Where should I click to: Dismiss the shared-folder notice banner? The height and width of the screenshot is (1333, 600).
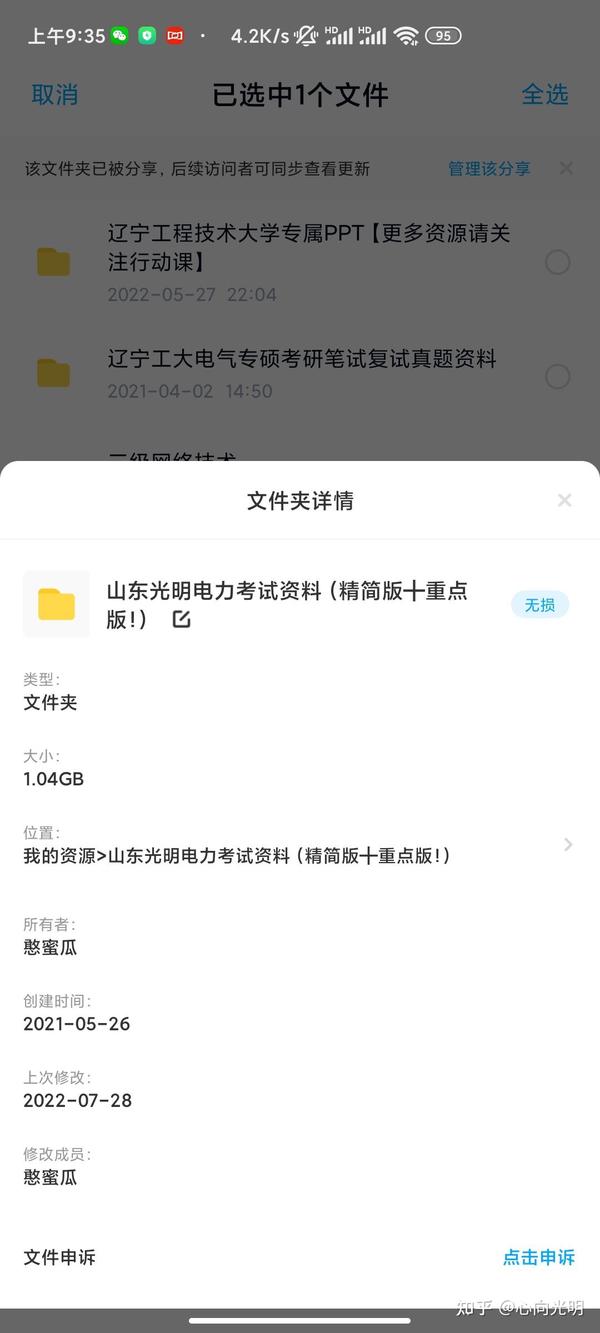pyautogui.click(x=567, y=168)
